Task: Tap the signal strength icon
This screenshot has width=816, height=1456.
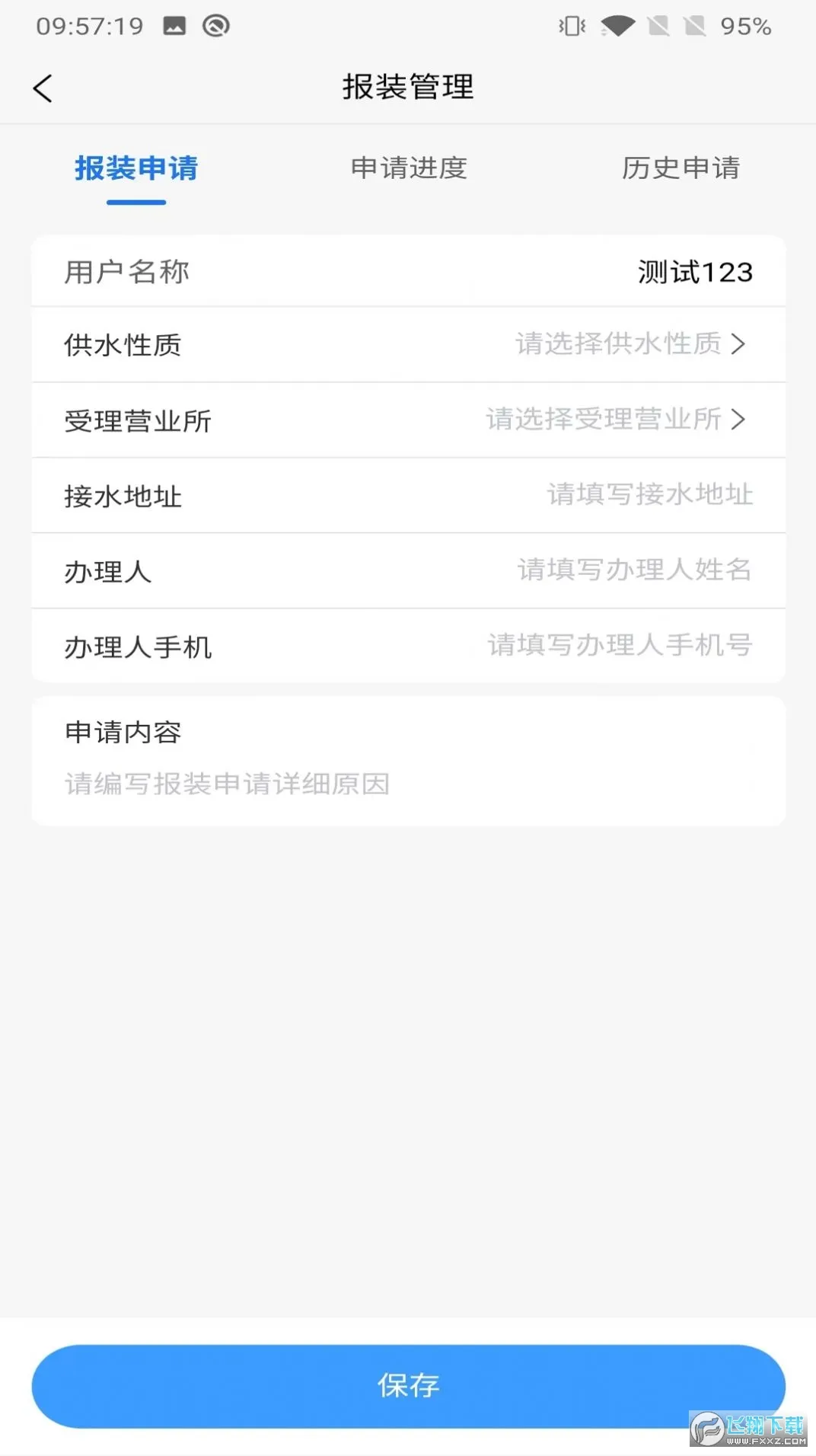Action: coord(656,25)
